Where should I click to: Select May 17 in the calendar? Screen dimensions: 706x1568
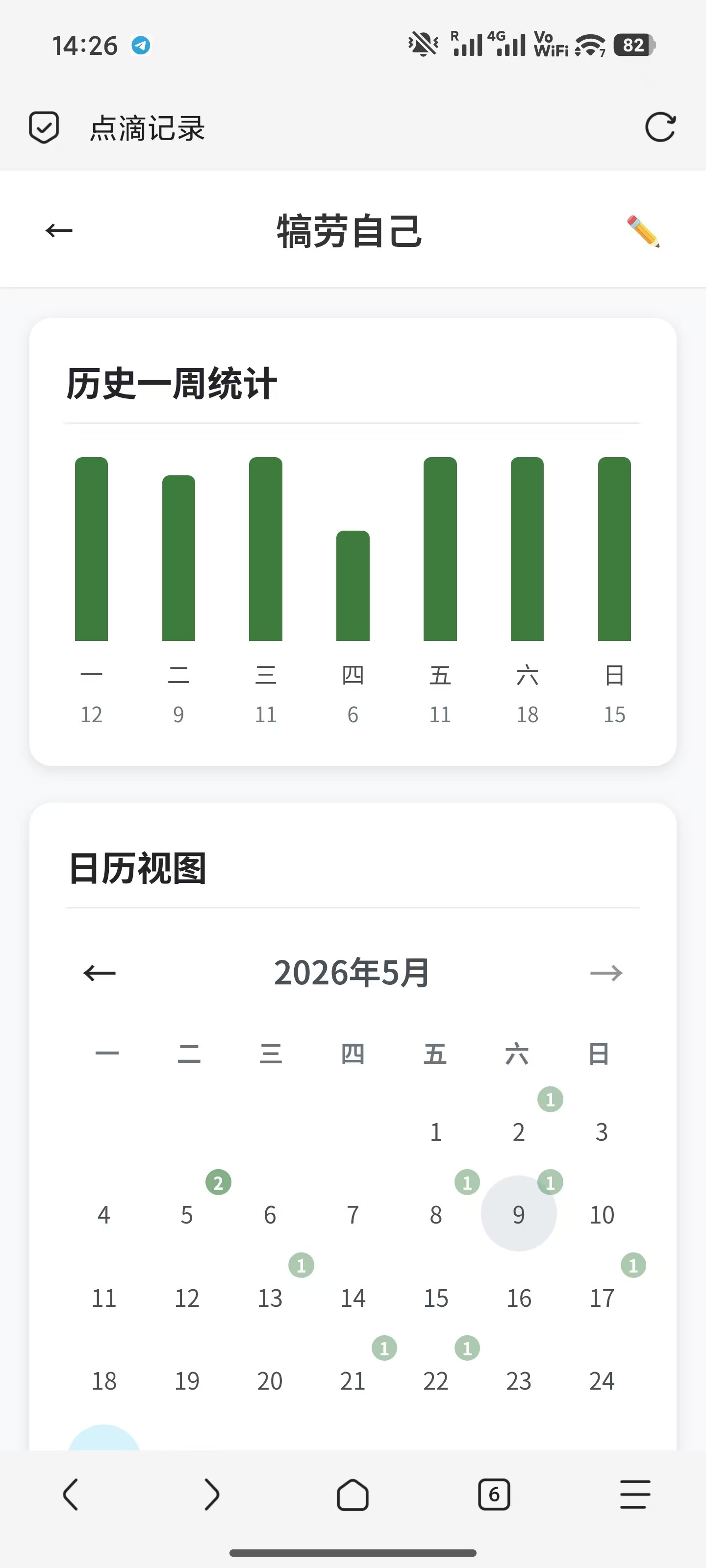(x=602, y=1297)
